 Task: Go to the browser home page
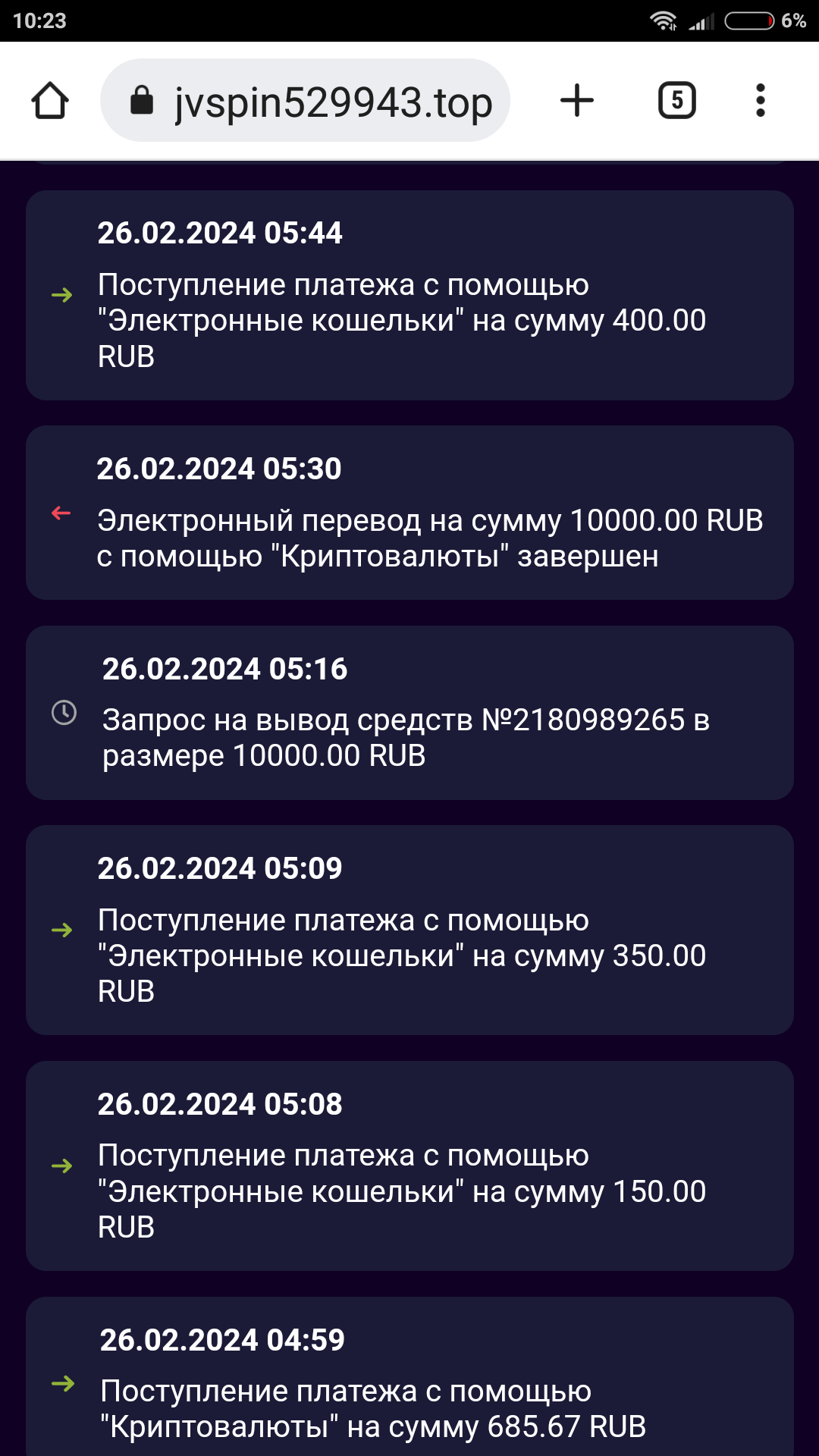pyautogui.click(x=50, y=101)
